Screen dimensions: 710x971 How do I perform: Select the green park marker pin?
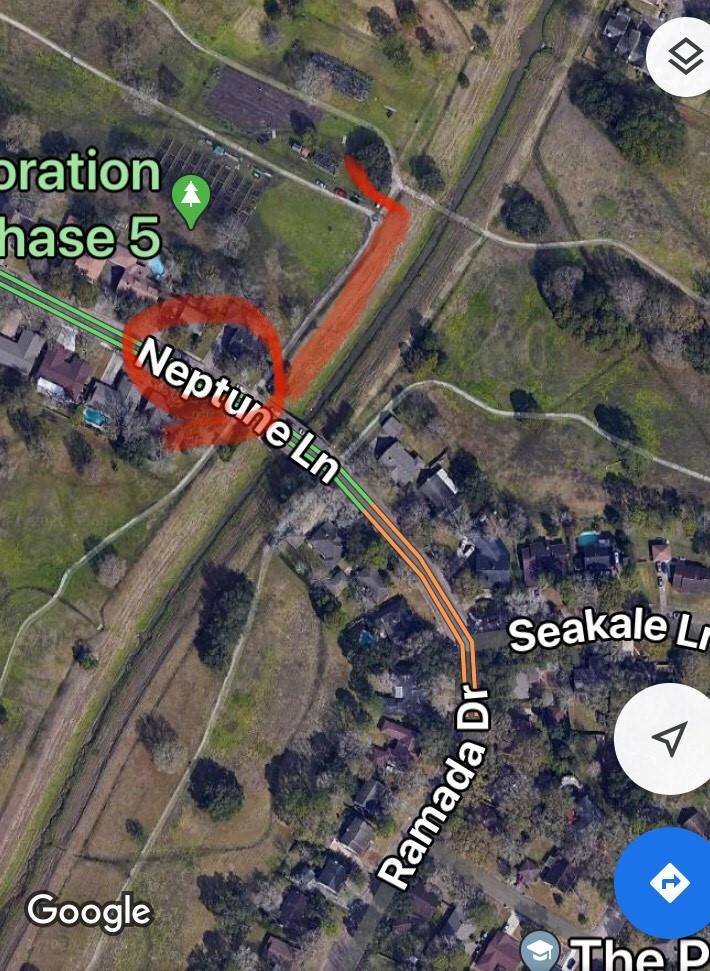[191, 196]
